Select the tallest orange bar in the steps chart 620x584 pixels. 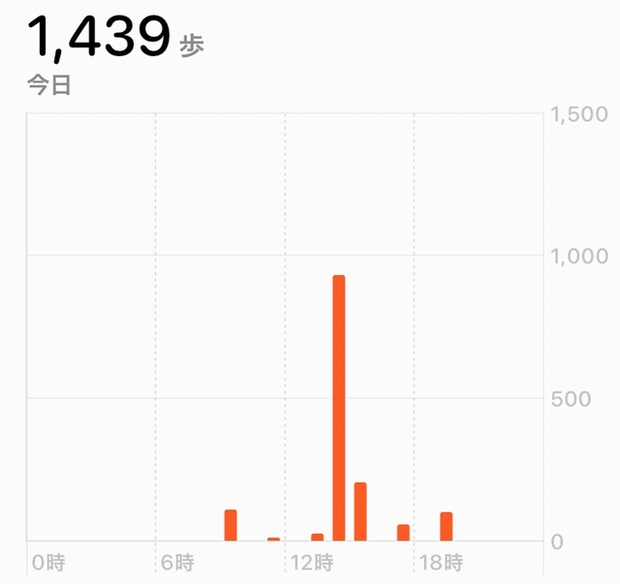click(x=339, y=407)
